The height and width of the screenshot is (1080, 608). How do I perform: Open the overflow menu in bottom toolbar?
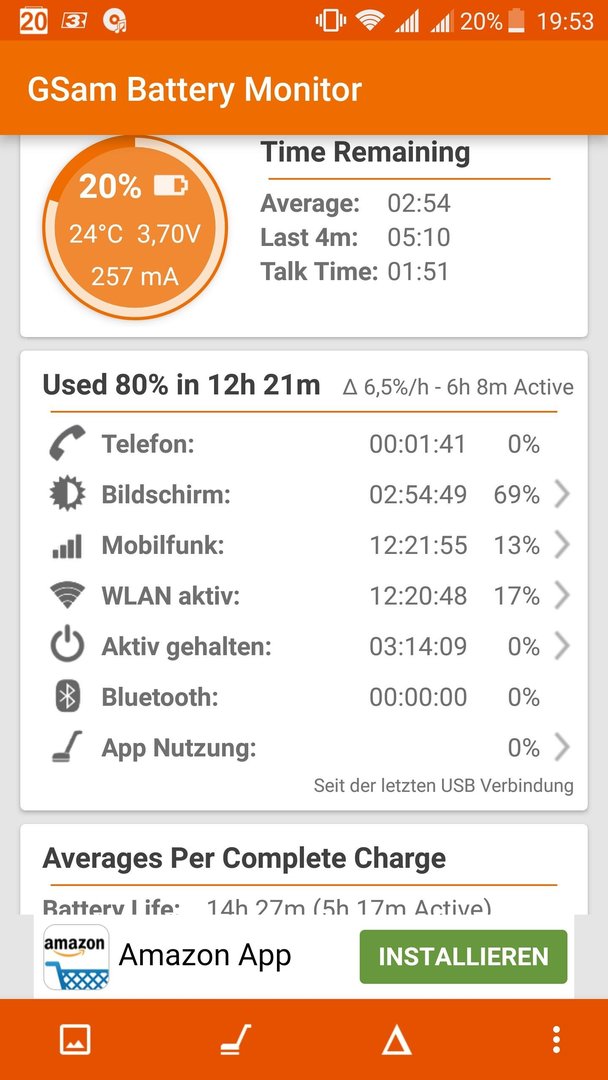(x=556, y=1039)
